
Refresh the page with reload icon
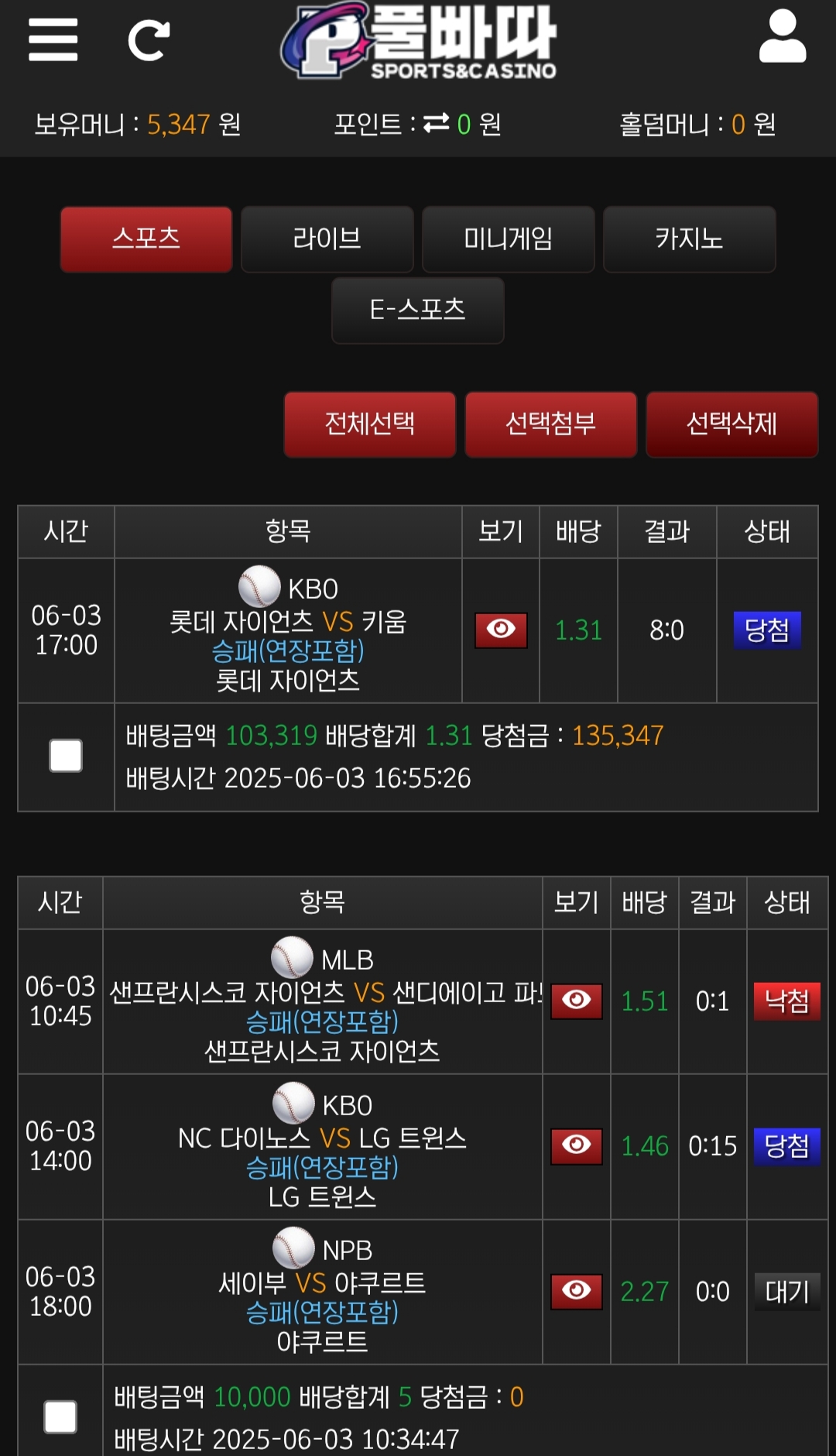(x=149, y=40)
